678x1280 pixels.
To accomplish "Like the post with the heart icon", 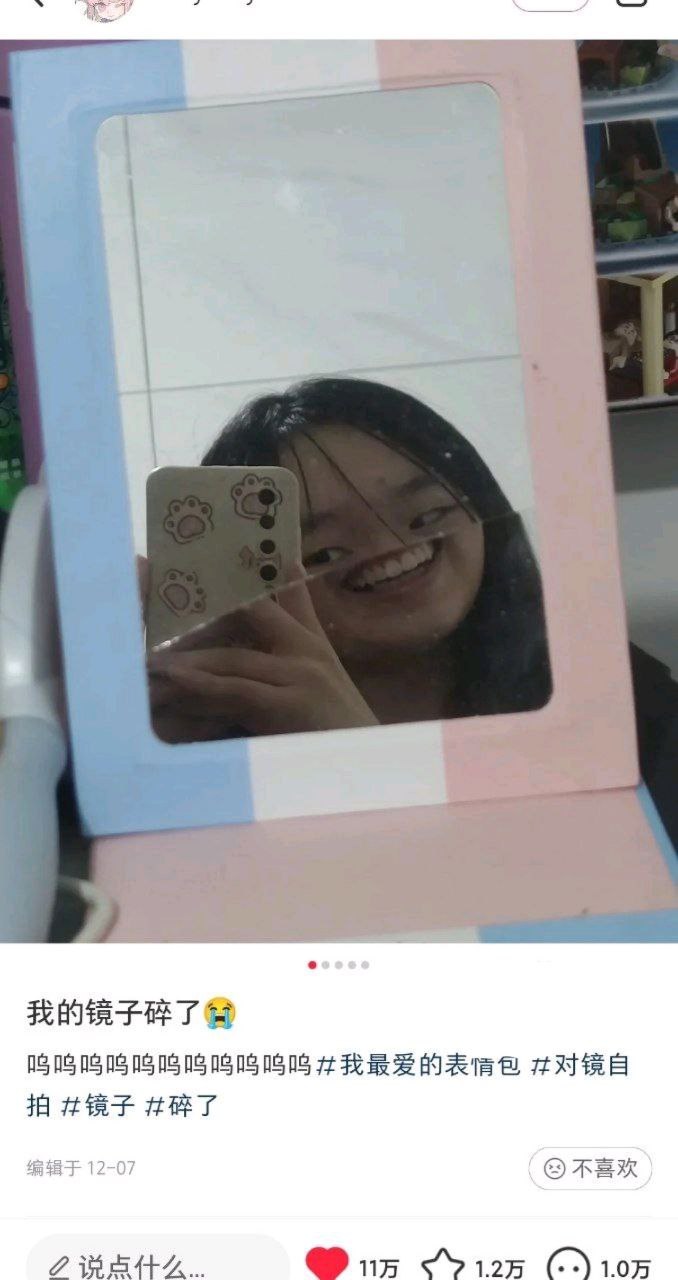I will [x=327, y=1265].
